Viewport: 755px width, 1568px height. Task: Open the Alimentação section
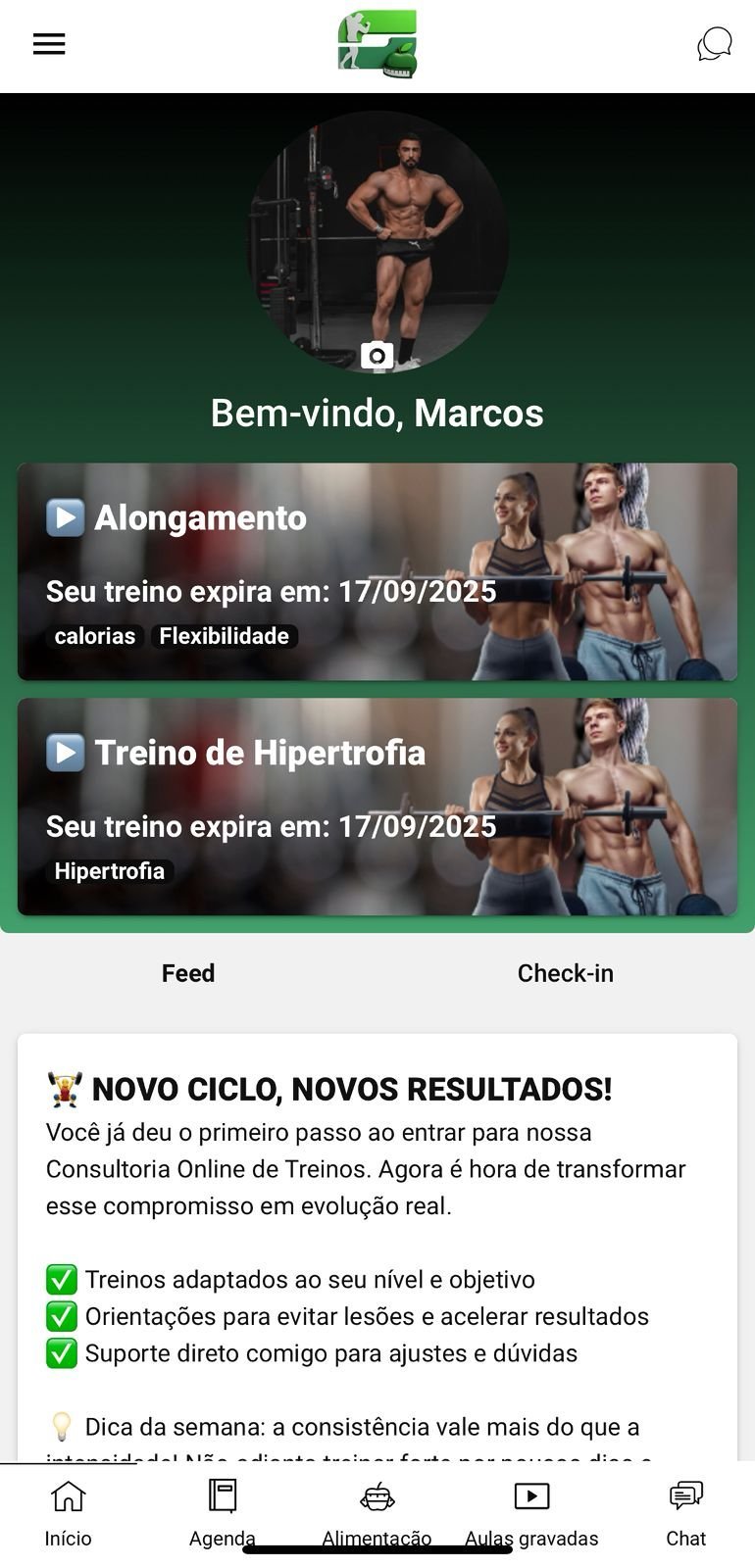[377, 1513]
